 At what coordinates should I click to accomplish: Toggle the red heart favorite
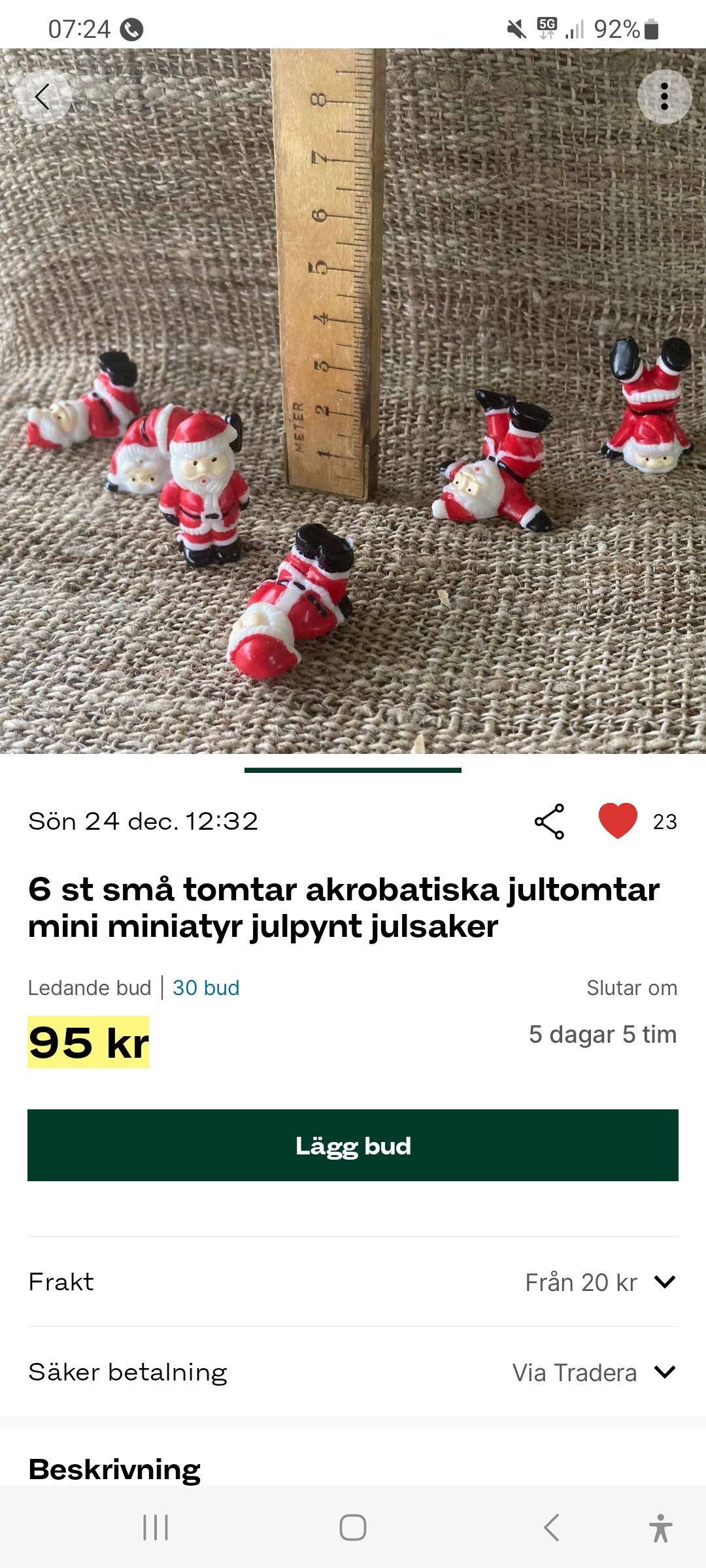618,821
